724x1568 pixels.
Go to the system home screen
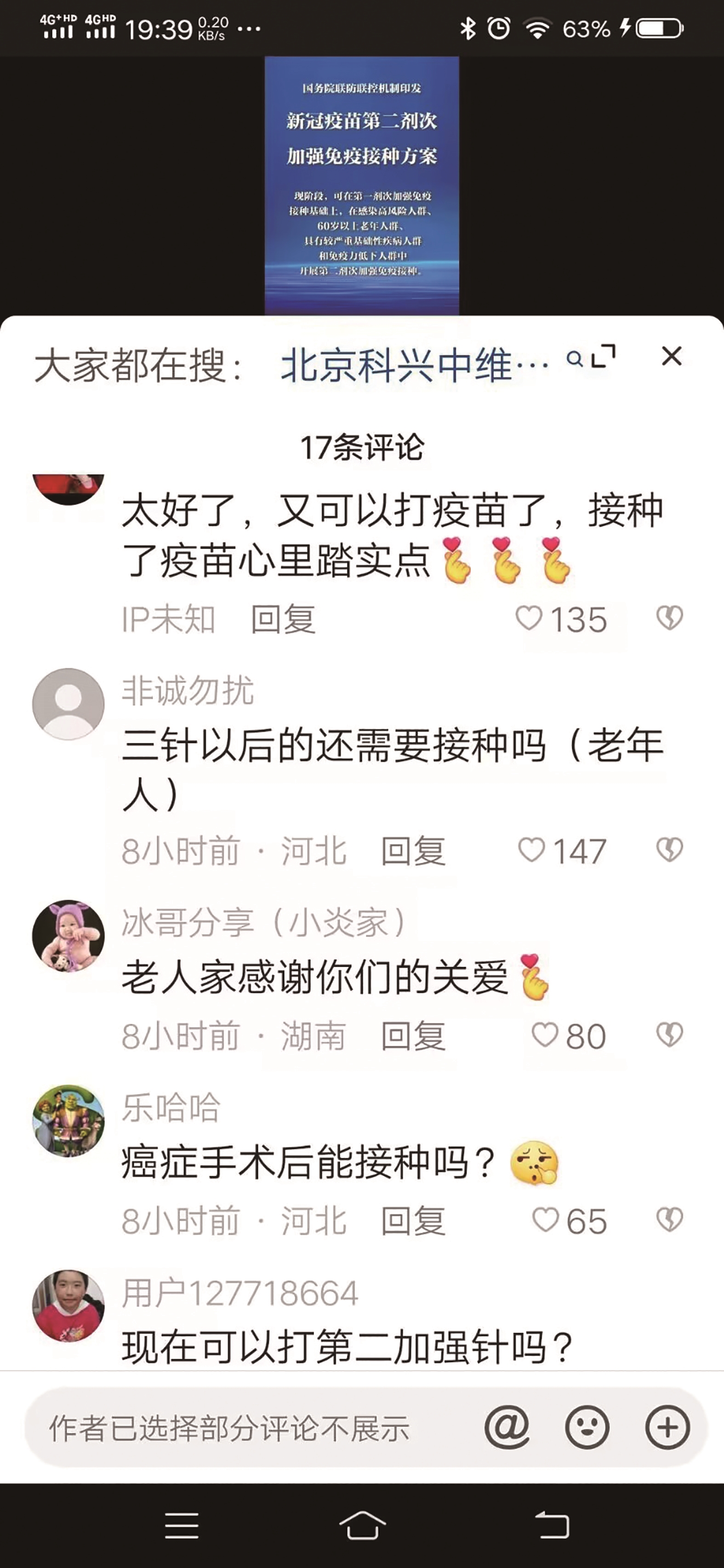coord(362,1525)
